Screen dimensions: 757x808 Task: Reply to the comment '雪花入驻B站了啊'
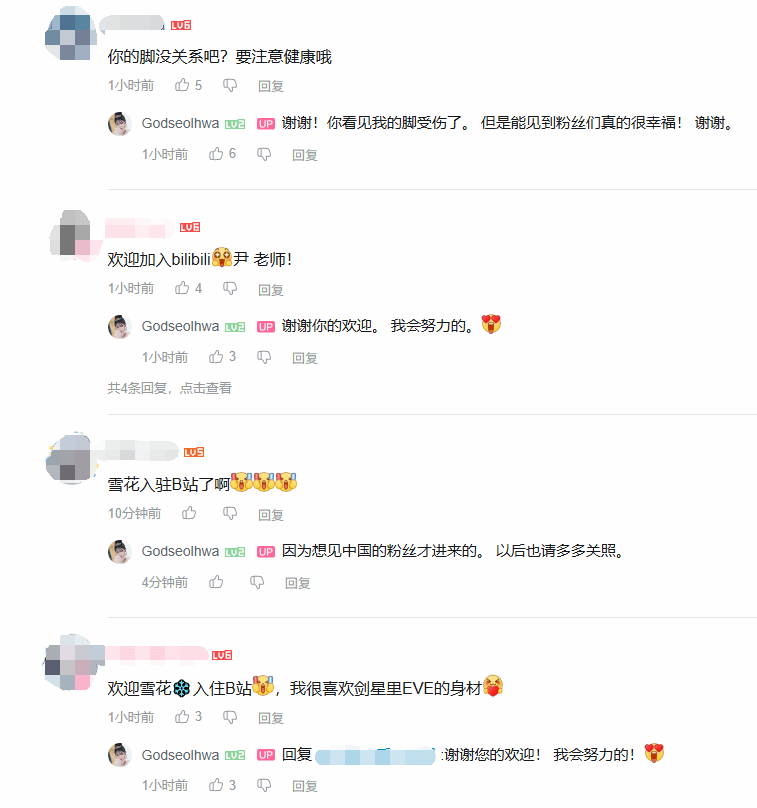[271, 515]
